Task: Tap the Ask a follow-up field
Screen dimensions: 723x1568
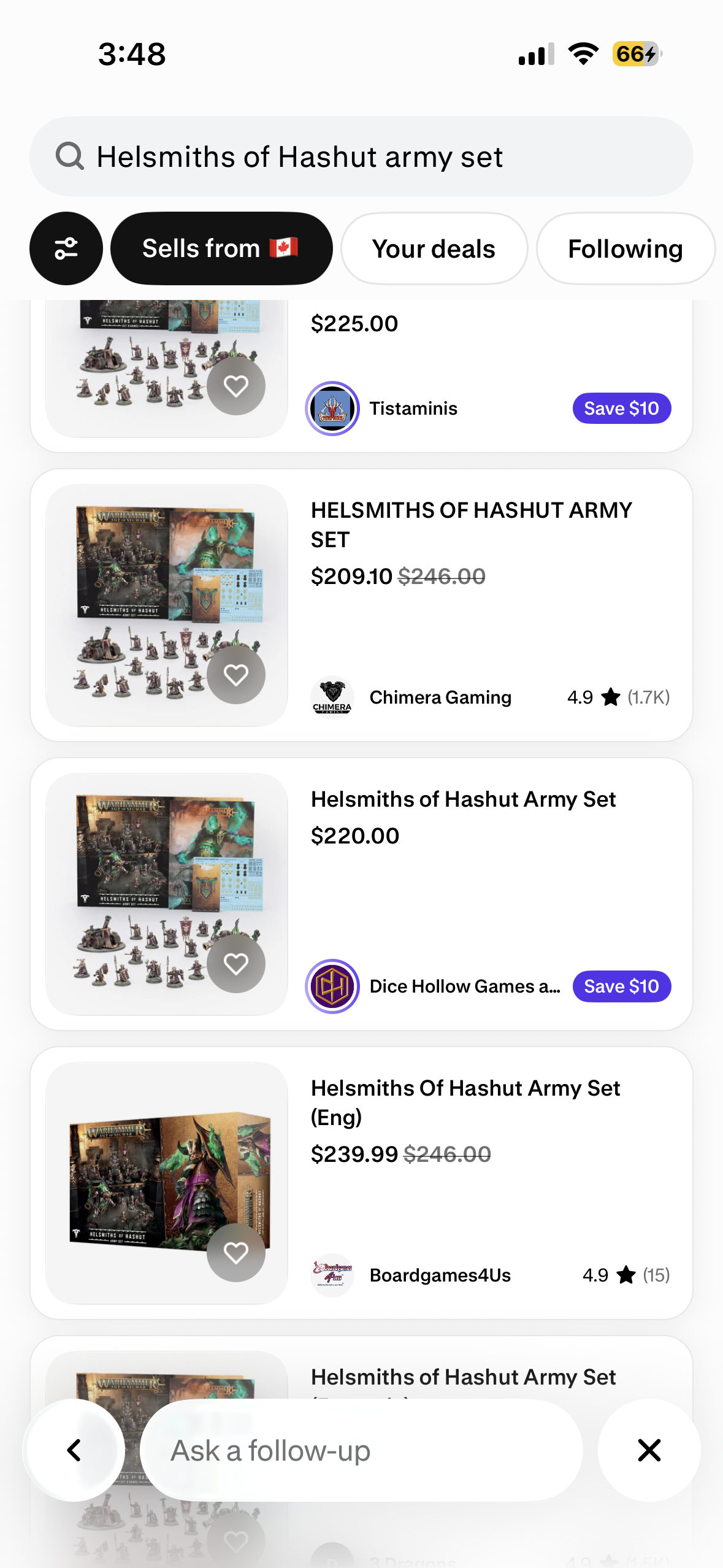Action: pyautogui.click(x=361, y=1450)
